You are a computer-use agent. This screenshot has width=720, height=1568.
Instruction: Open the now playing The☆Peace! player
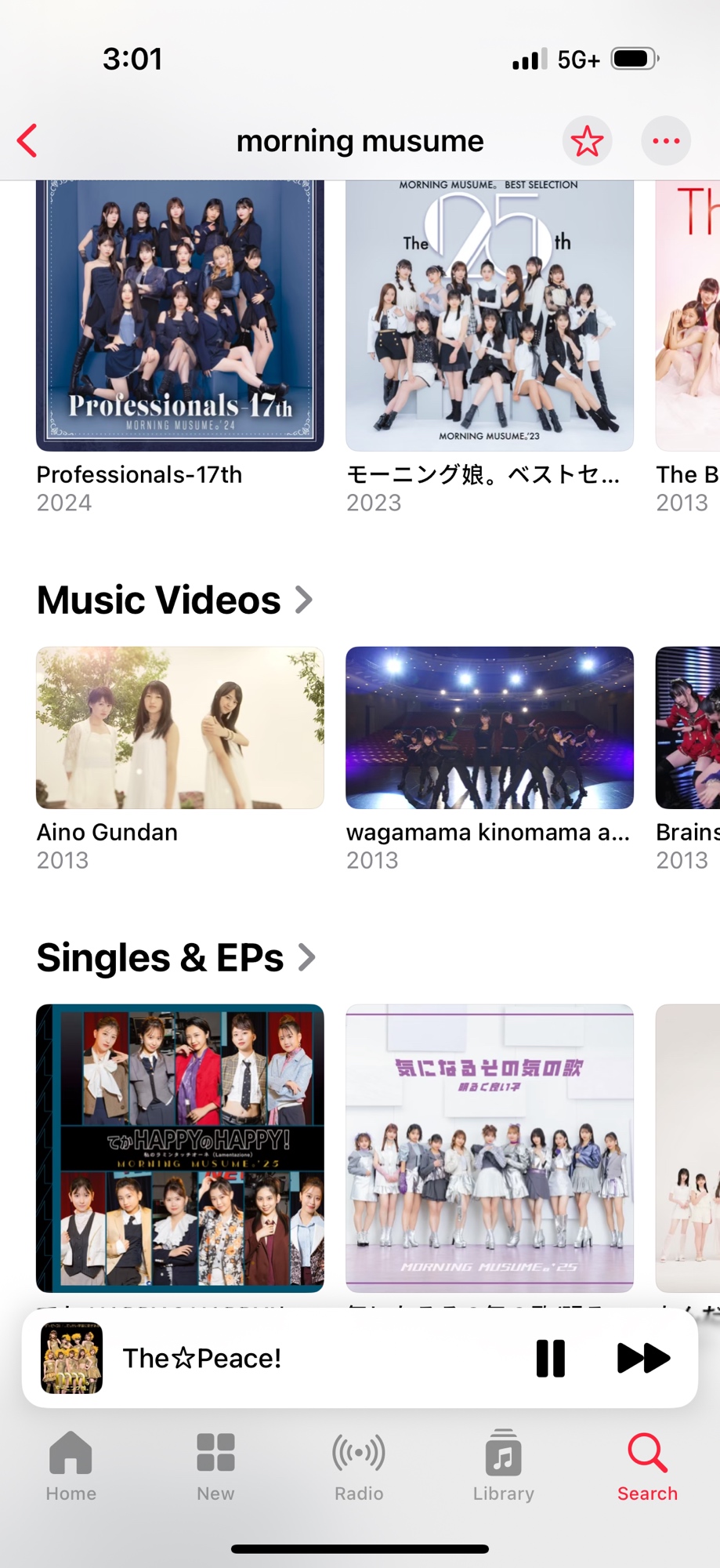point(274,1359)
